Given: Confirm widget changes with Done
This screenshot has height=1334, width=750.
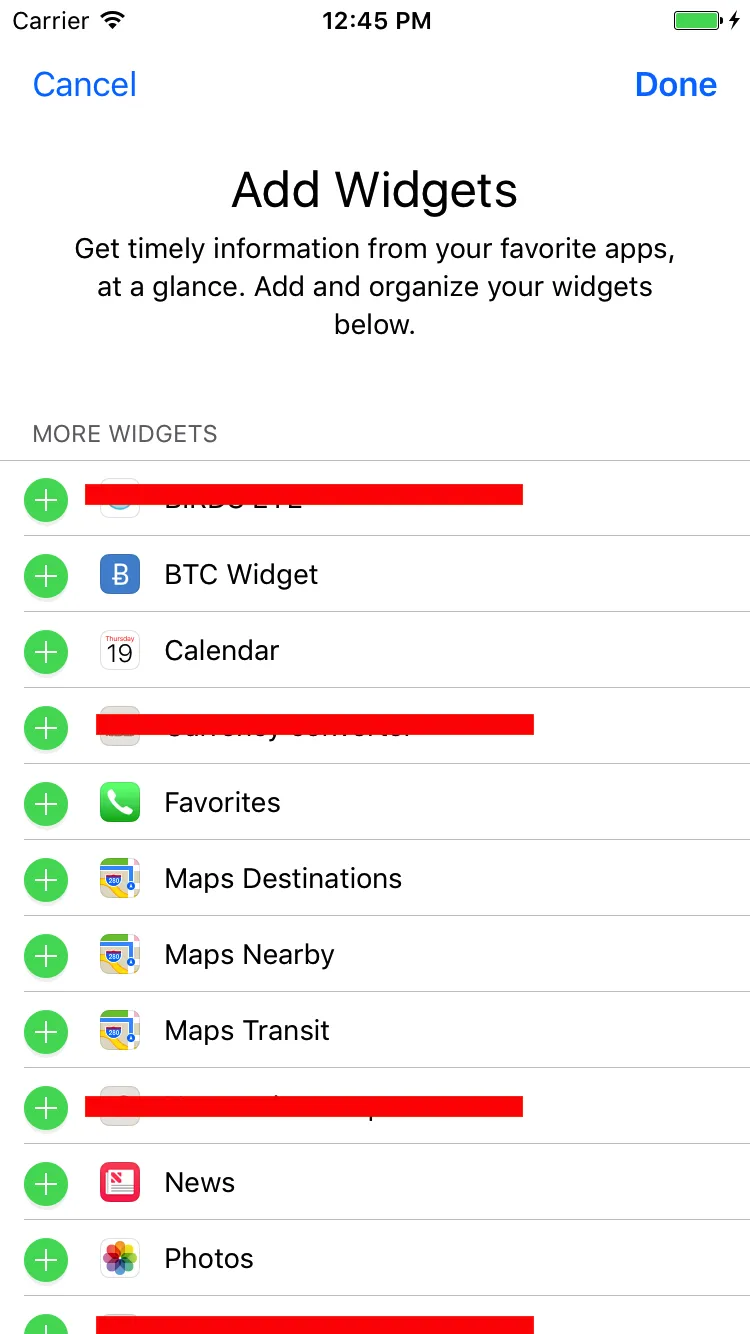Looking at the screenshot, I should point(675,85).
